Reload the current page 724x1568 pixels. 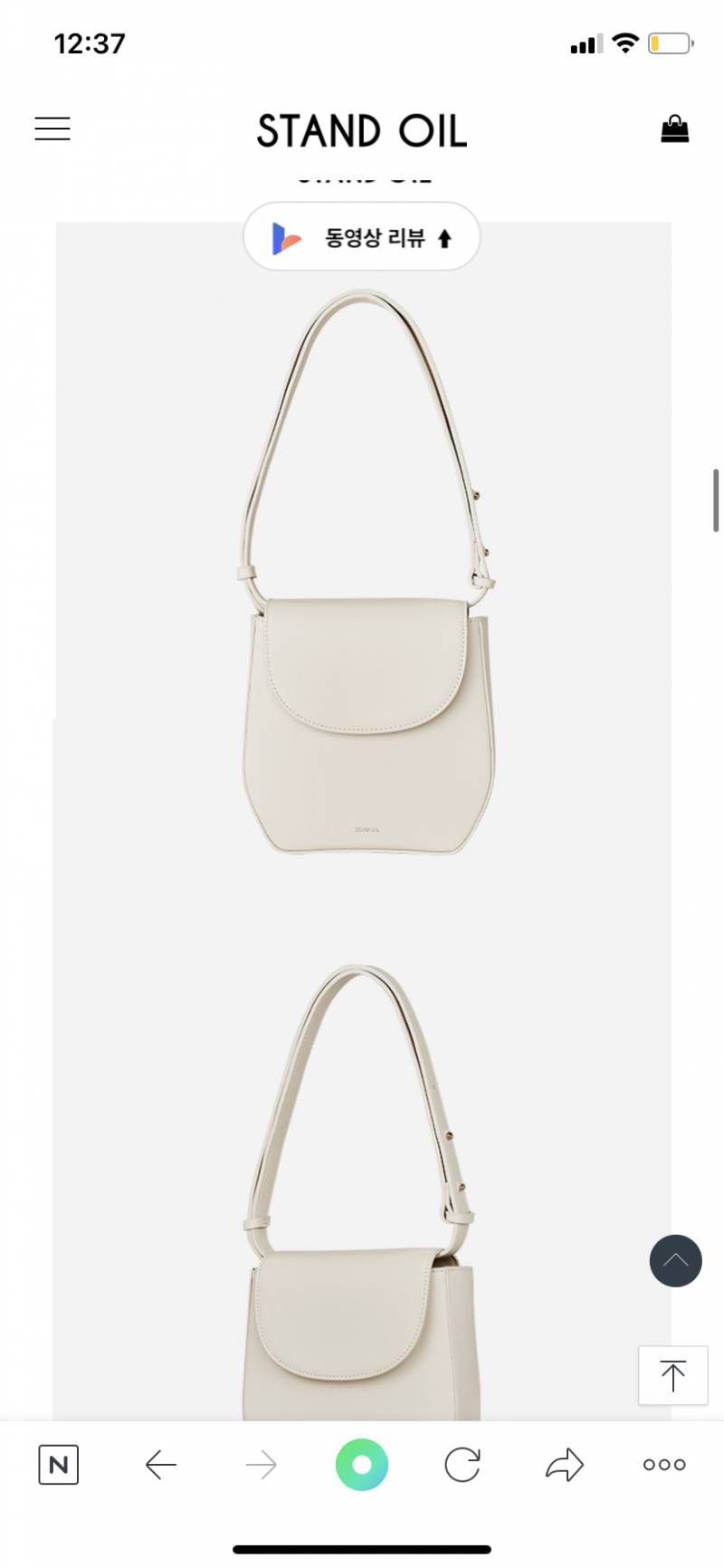pos(462,1464)
